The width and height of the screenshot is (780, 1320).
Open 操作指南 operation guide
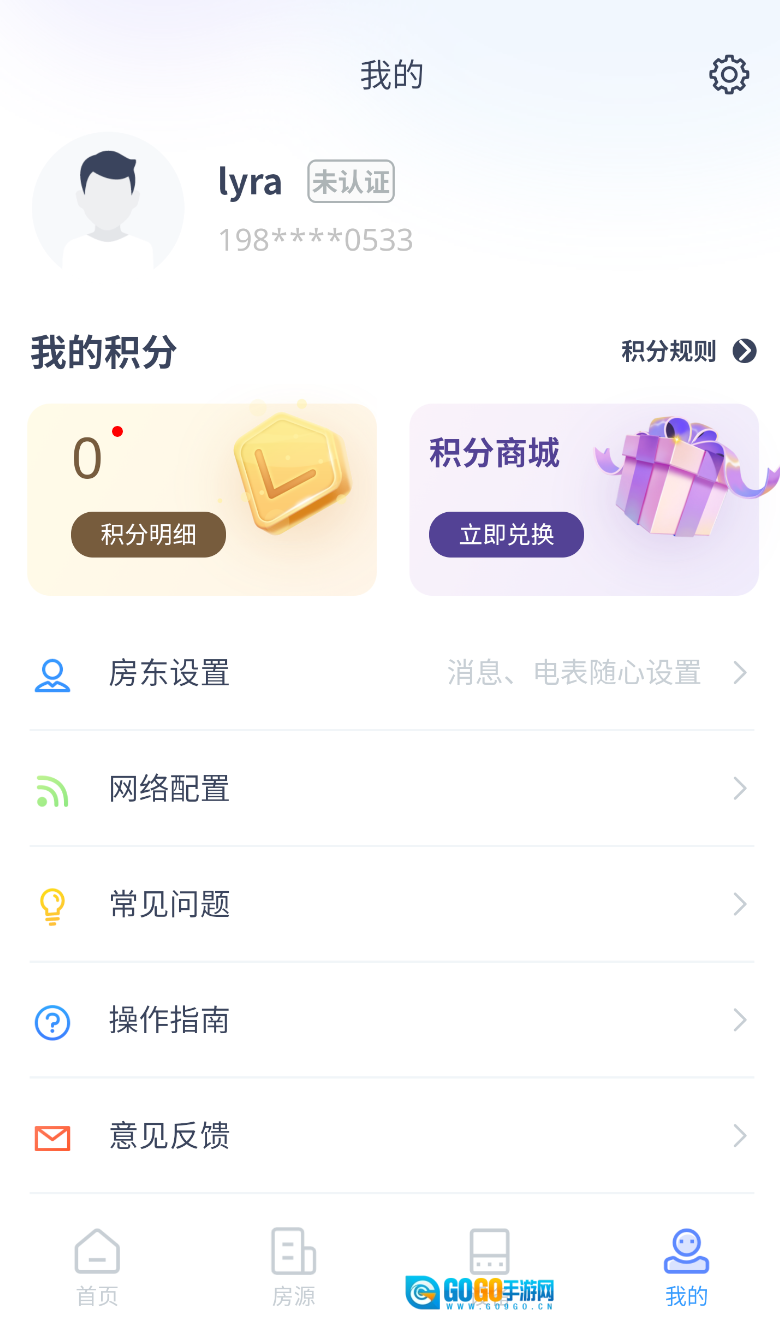(x=390, y=1021)
